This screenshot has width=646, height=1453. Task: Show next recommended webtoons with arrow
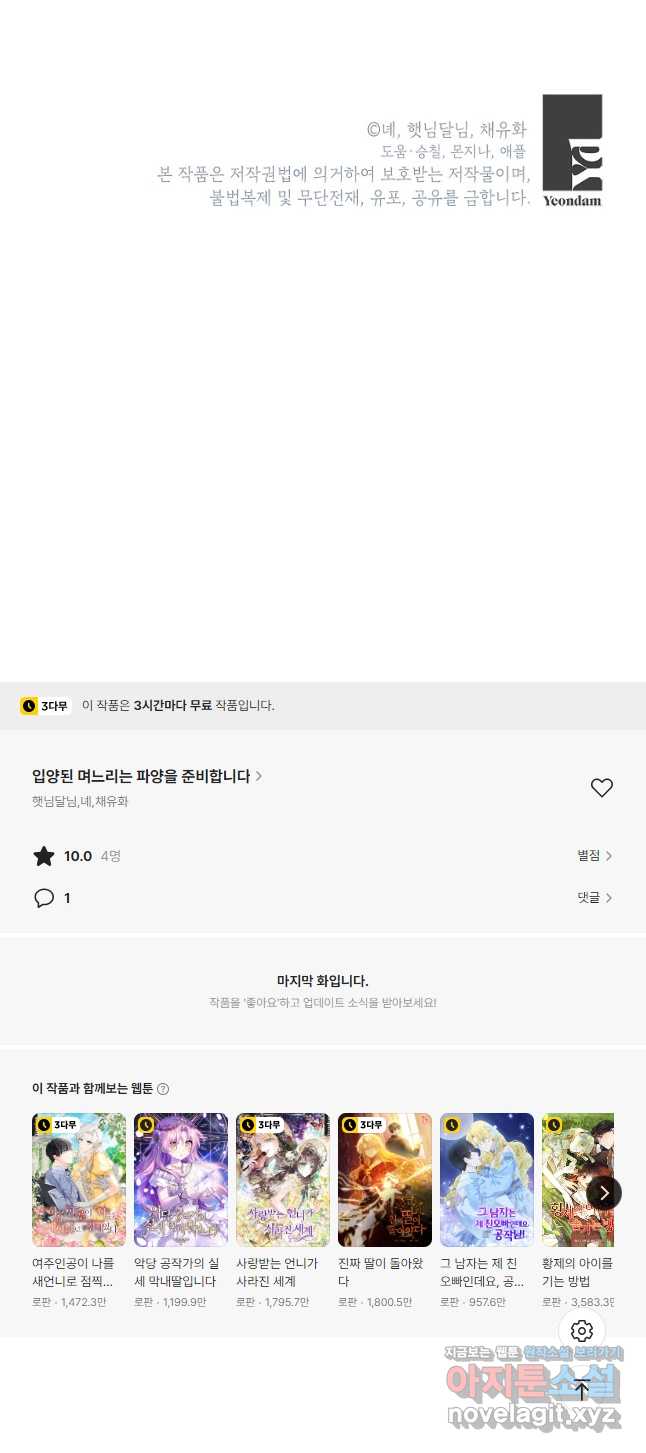pyautogui.click(x=604, y=1193)
